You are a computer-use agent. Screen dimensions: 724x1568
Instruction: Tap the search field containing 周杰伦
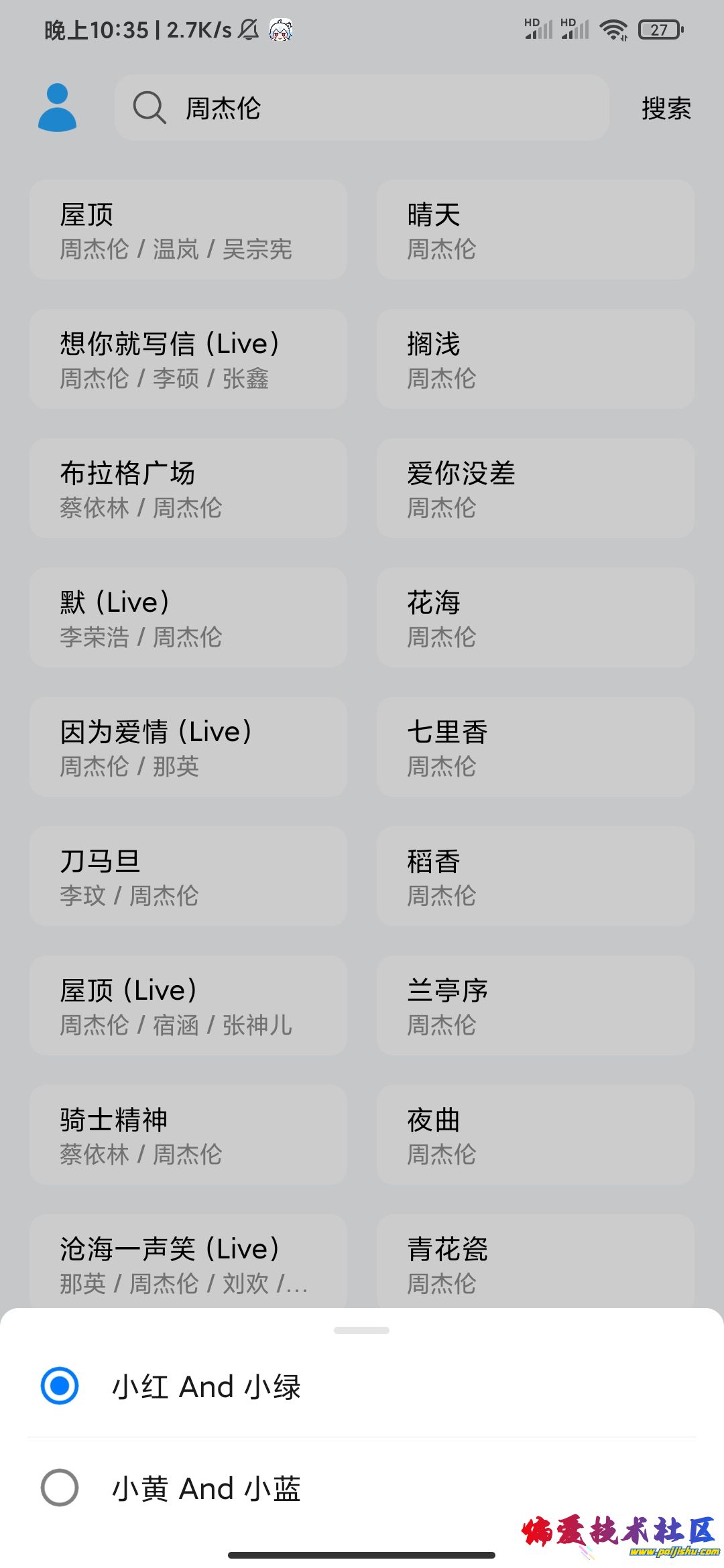pyautogui.click(x=362, y=108)
